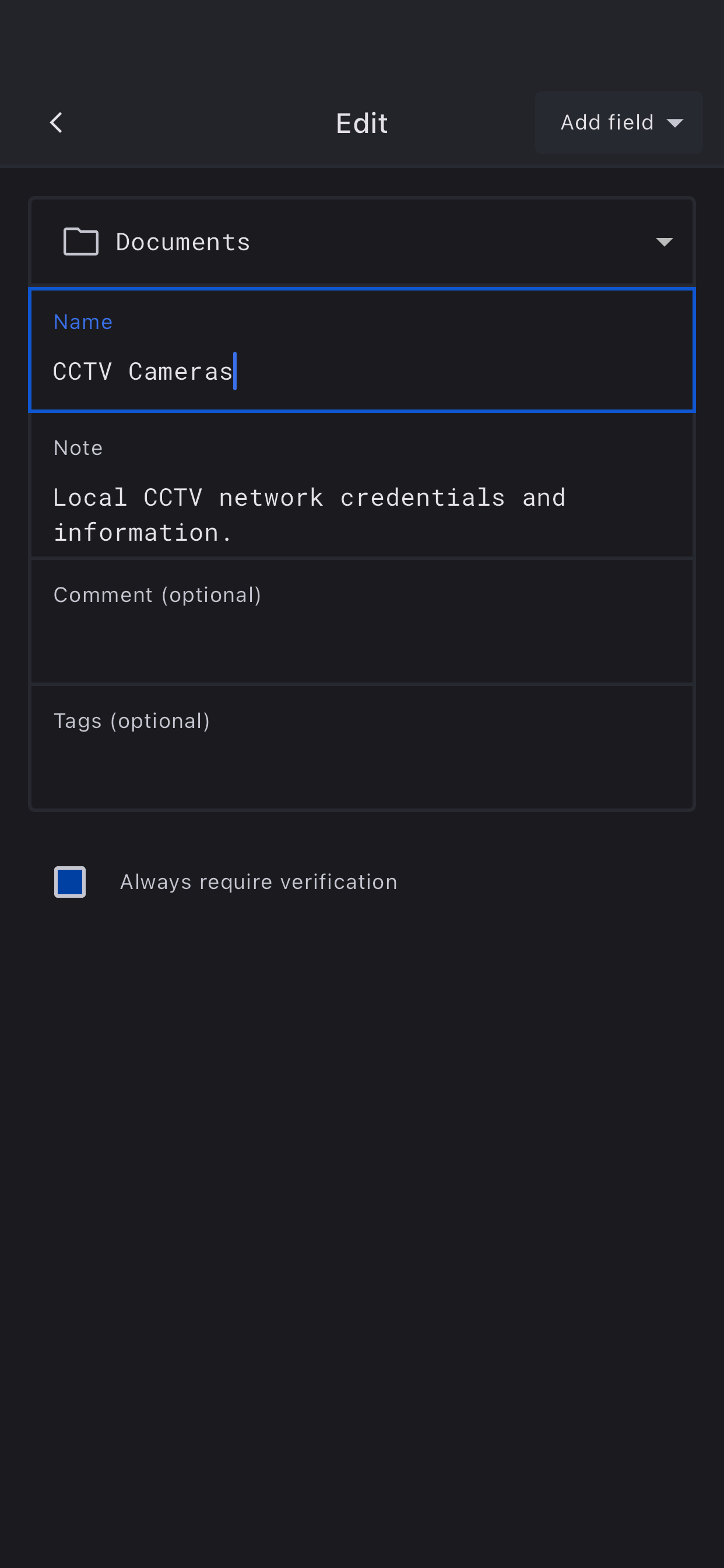Tap the Name field with CCTV Cameras

[x=361, y=370]
